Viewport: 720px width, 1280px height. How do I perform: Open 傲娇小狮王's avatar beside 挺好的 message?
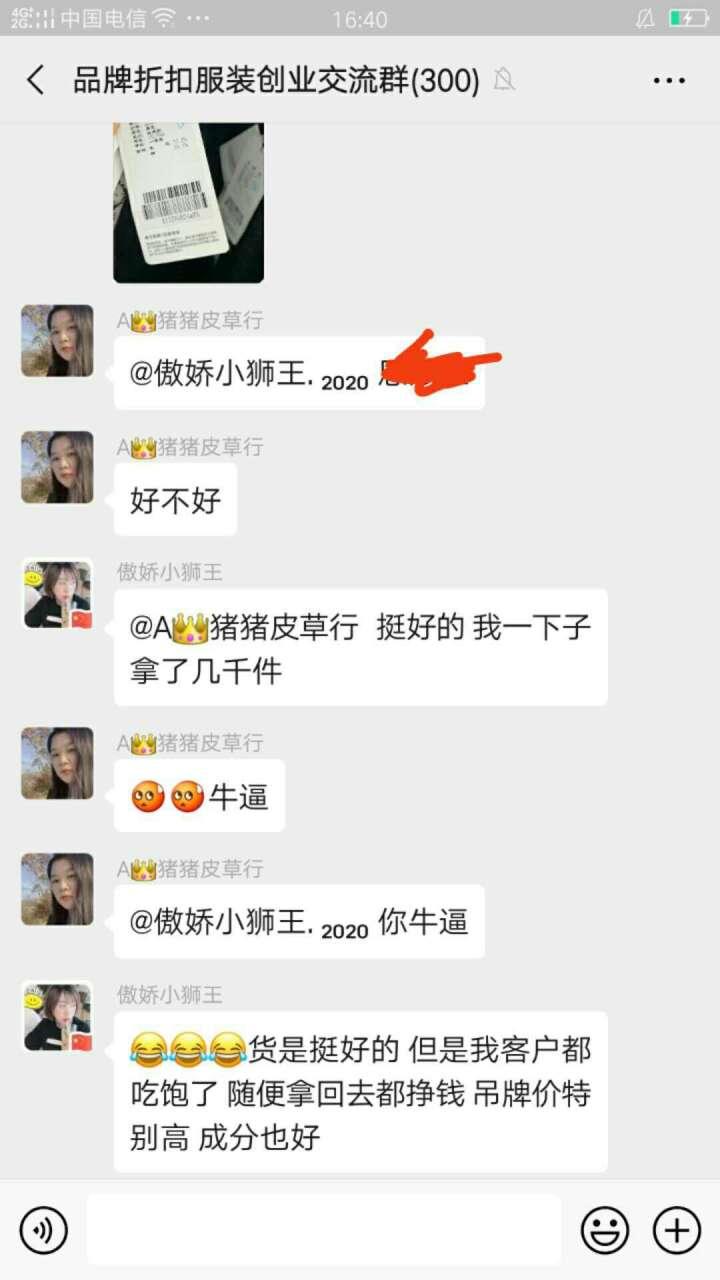pyautogui.click(x=57, y=594)
